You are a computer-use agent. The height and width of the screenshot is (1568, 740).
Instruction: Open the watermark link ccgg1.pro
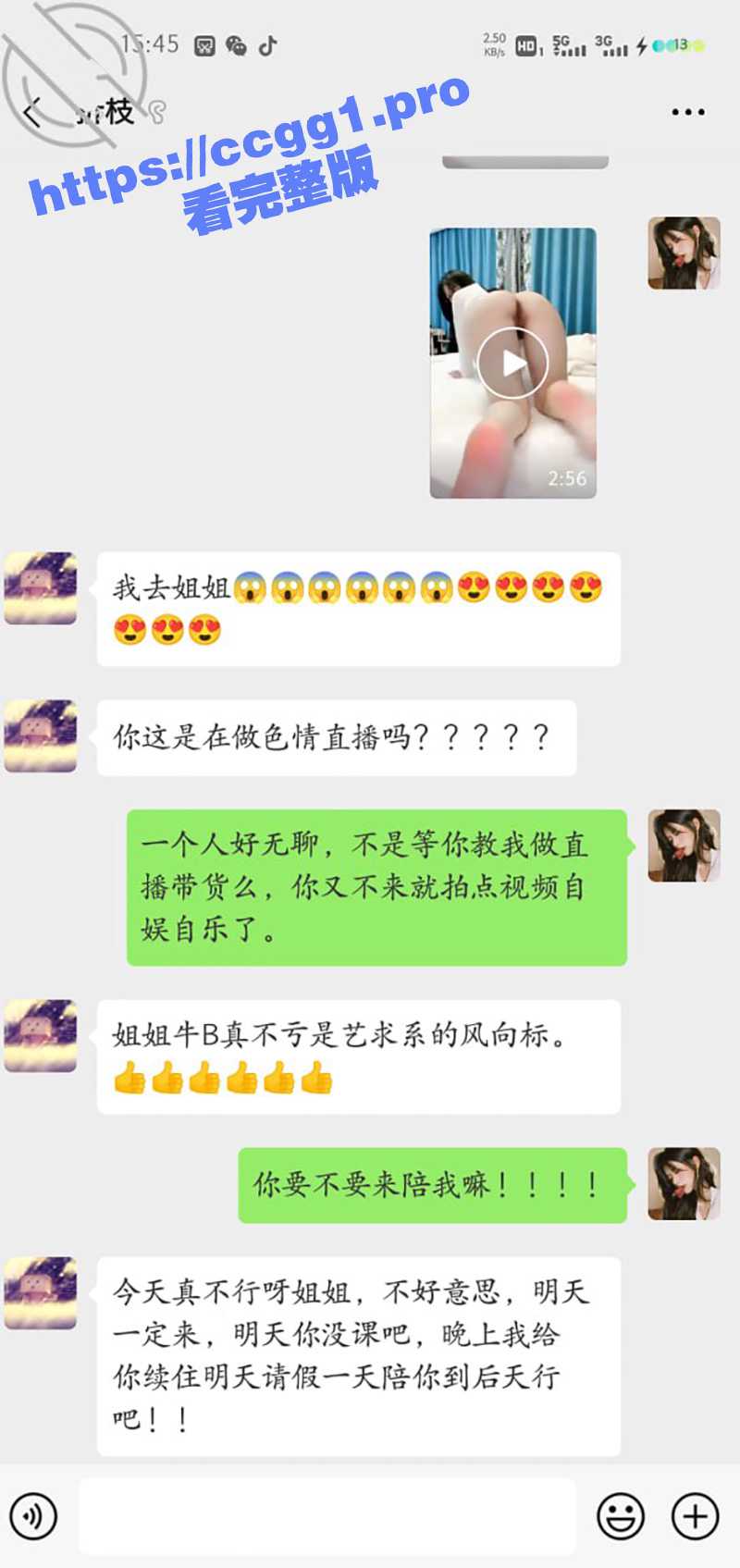click(x=250, y=148)
